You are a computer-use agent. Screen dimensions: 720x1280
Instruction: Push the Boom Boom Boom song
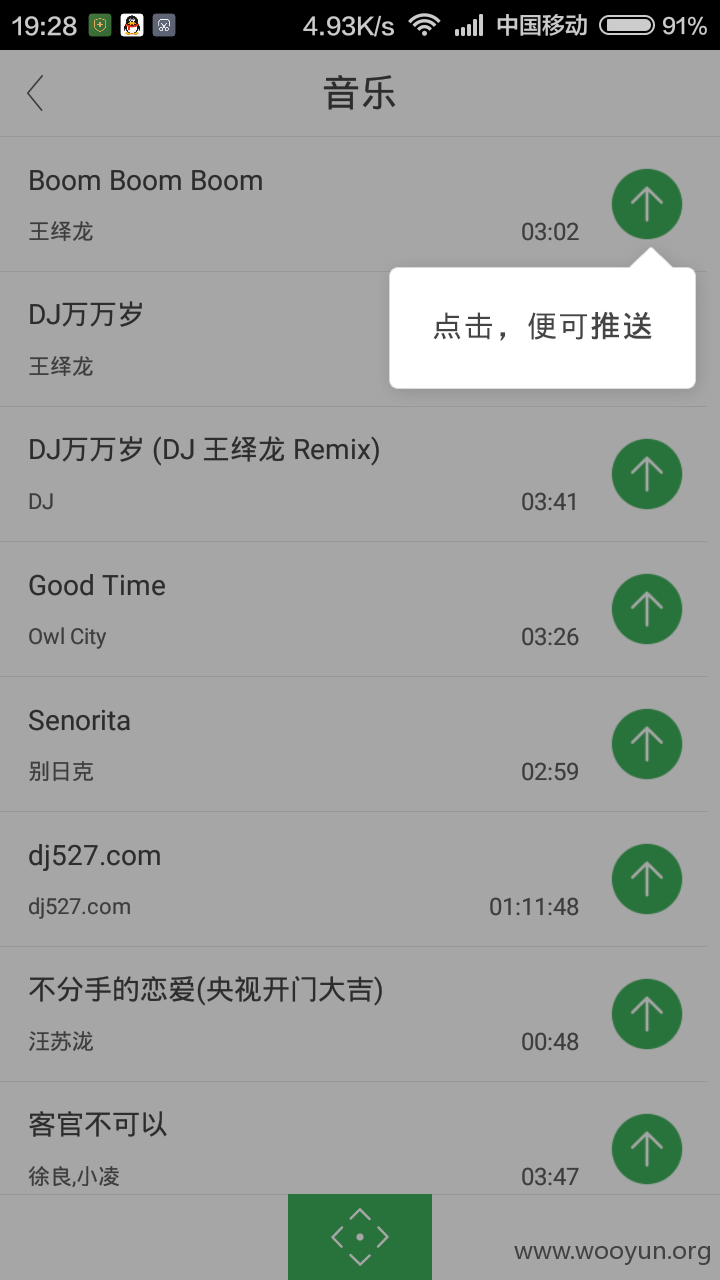point(647,204)
